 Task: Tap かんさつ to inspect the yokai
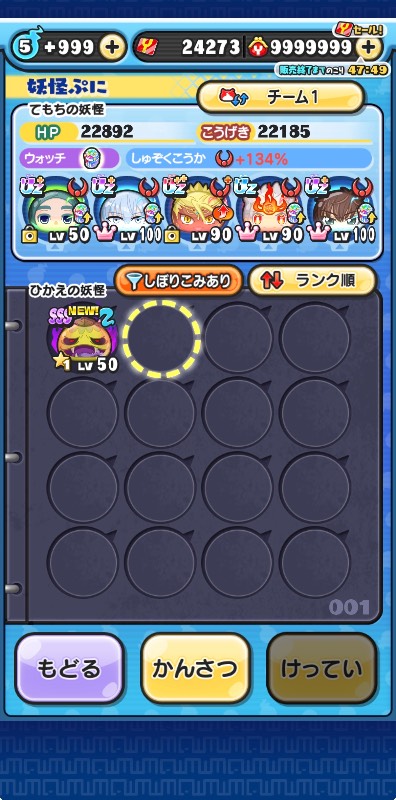(195, 668)
